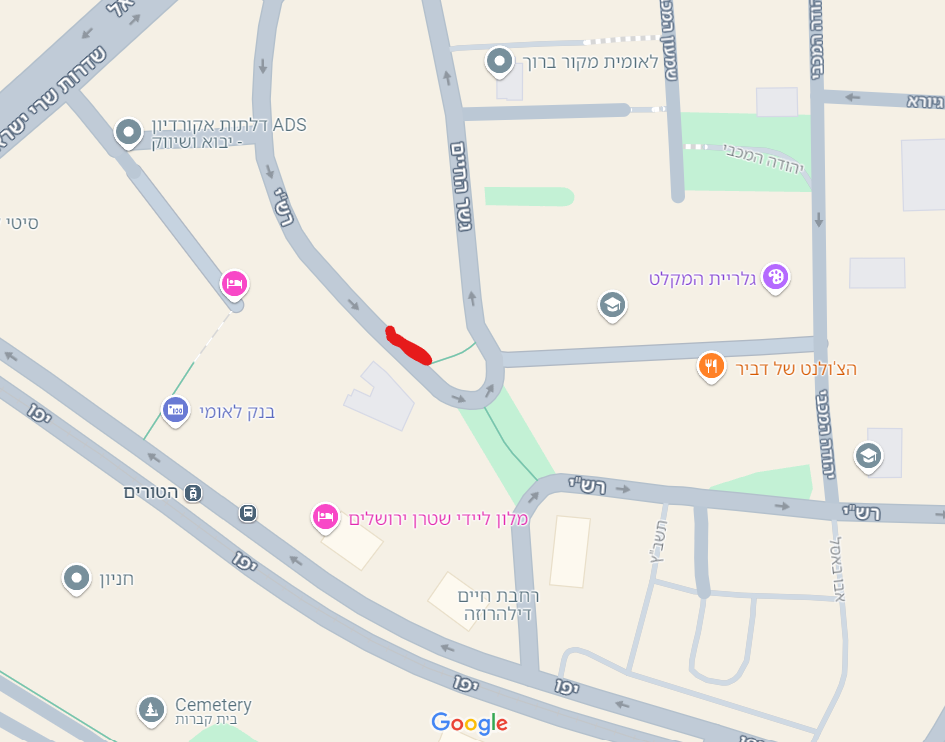The image size is (945, 742).
Task: Open the Cemetery marker
Action: click(x=151, y=710)
